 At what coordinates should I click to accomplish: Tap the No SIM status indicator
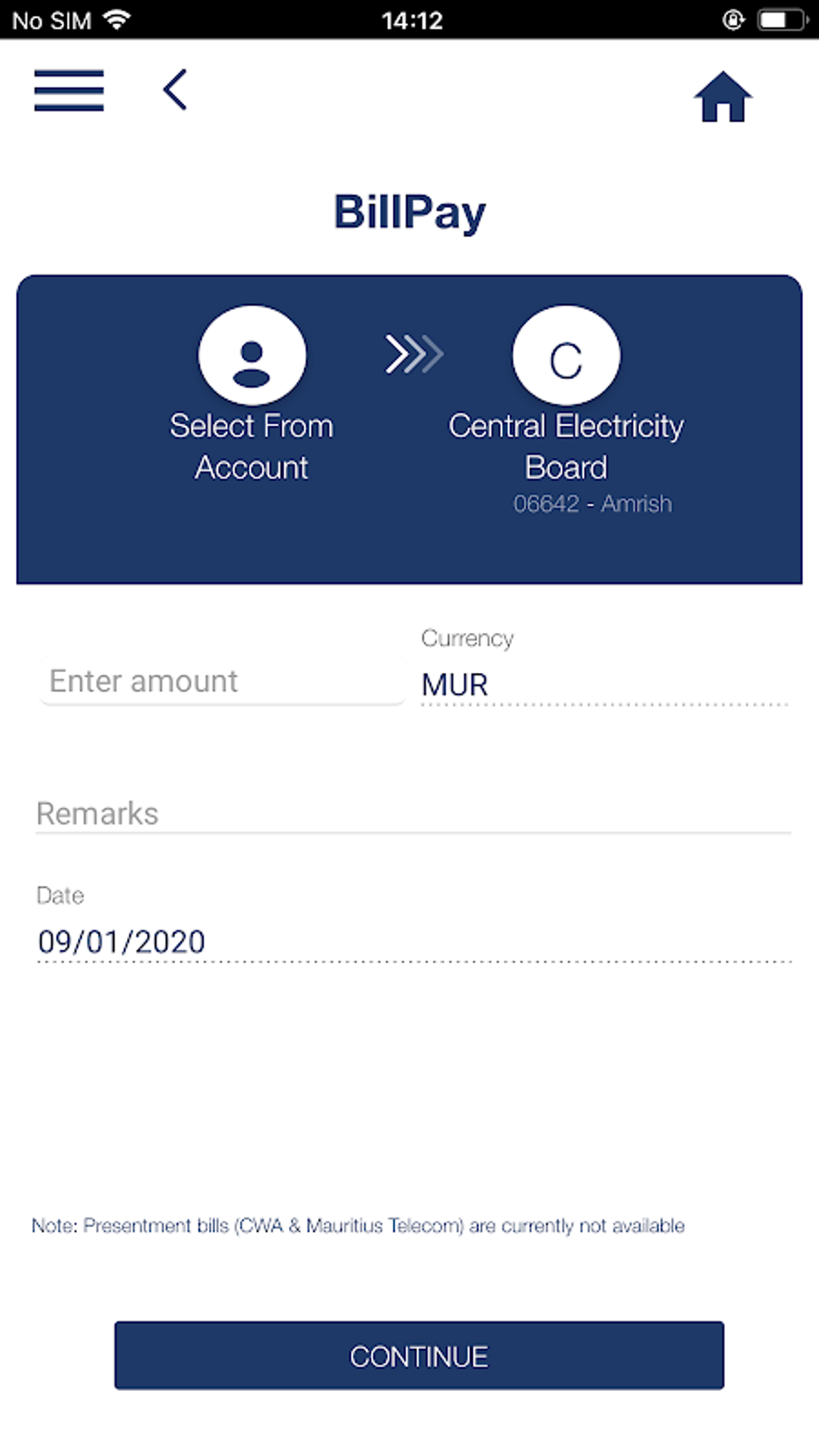point(51,20)
